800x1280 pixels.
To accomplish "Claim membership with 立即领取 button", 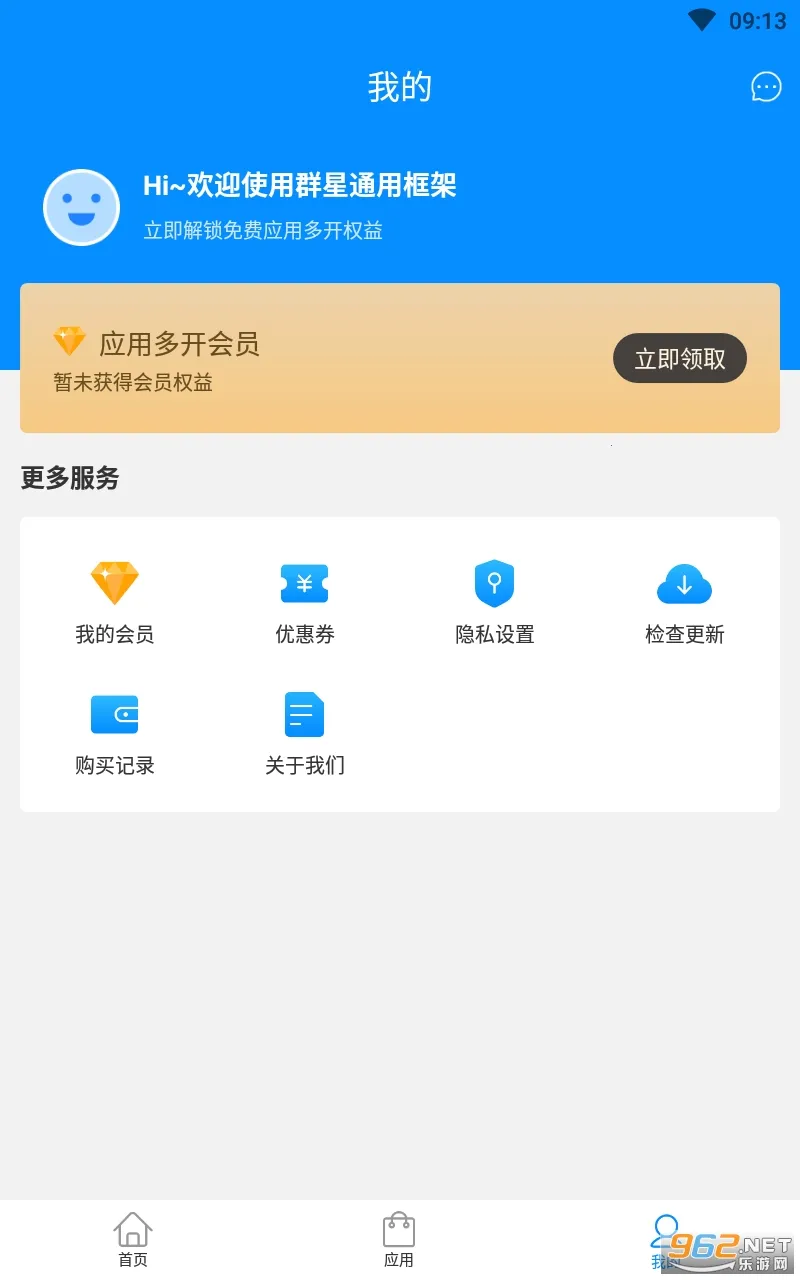I will click(x=679, y=358).
